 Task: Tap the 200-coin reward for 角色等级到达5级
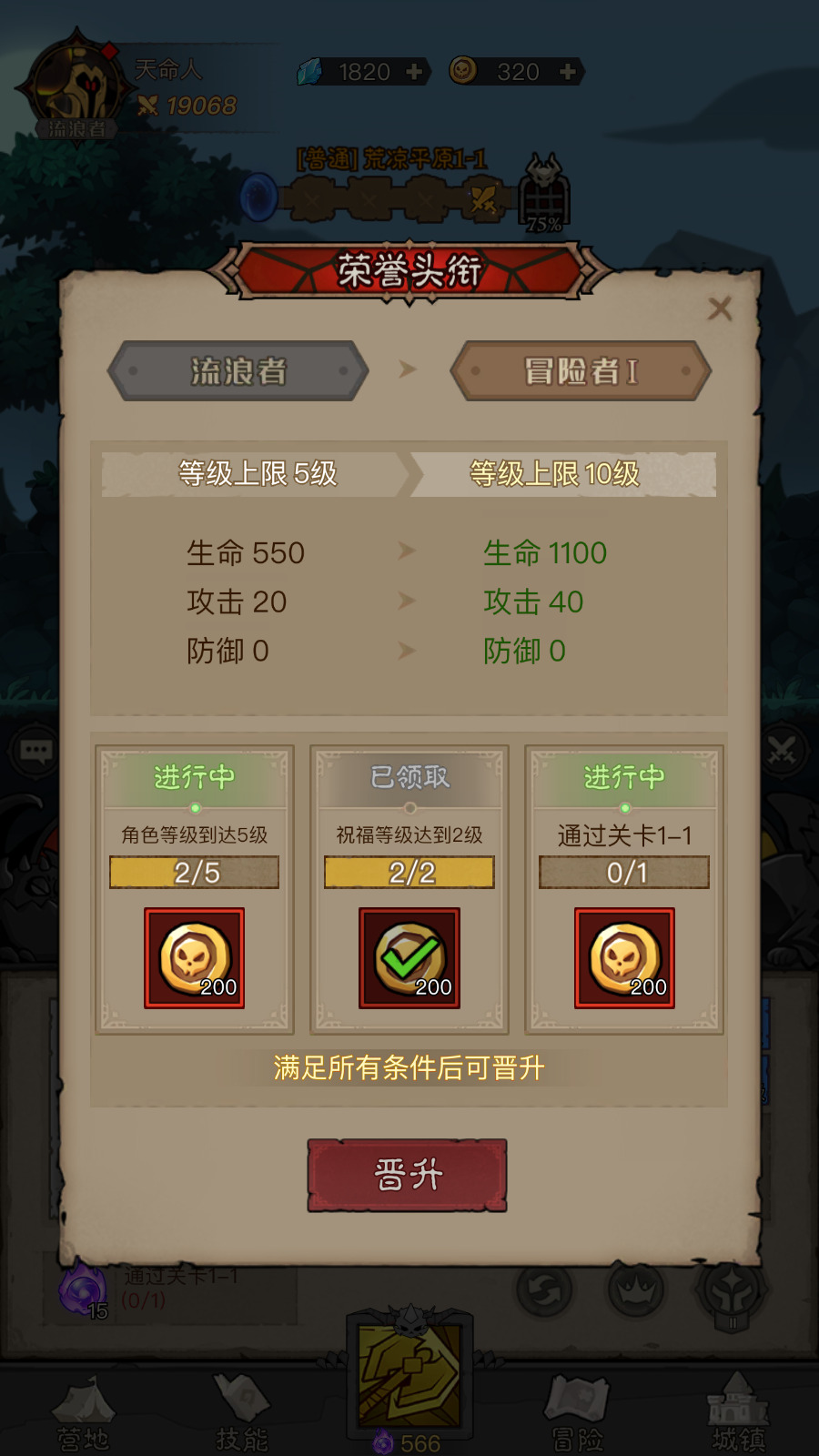click(194, 958)
